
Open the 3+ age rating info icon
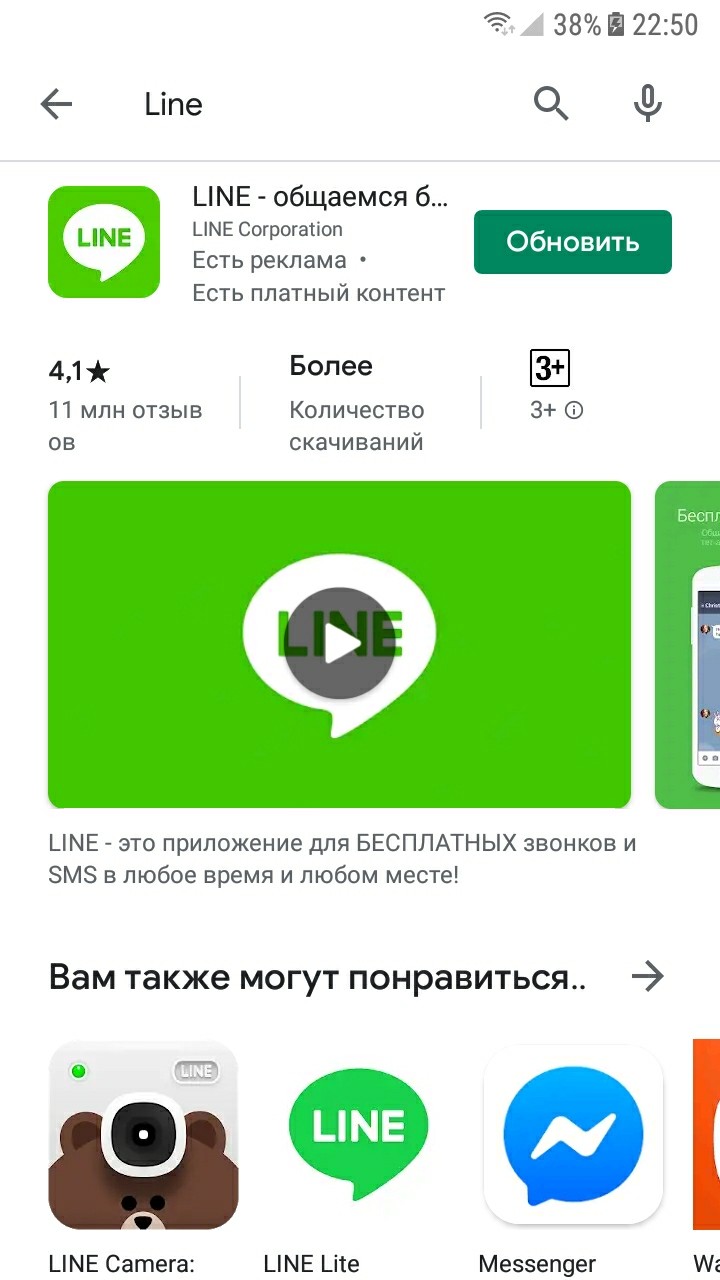(574, 410)
